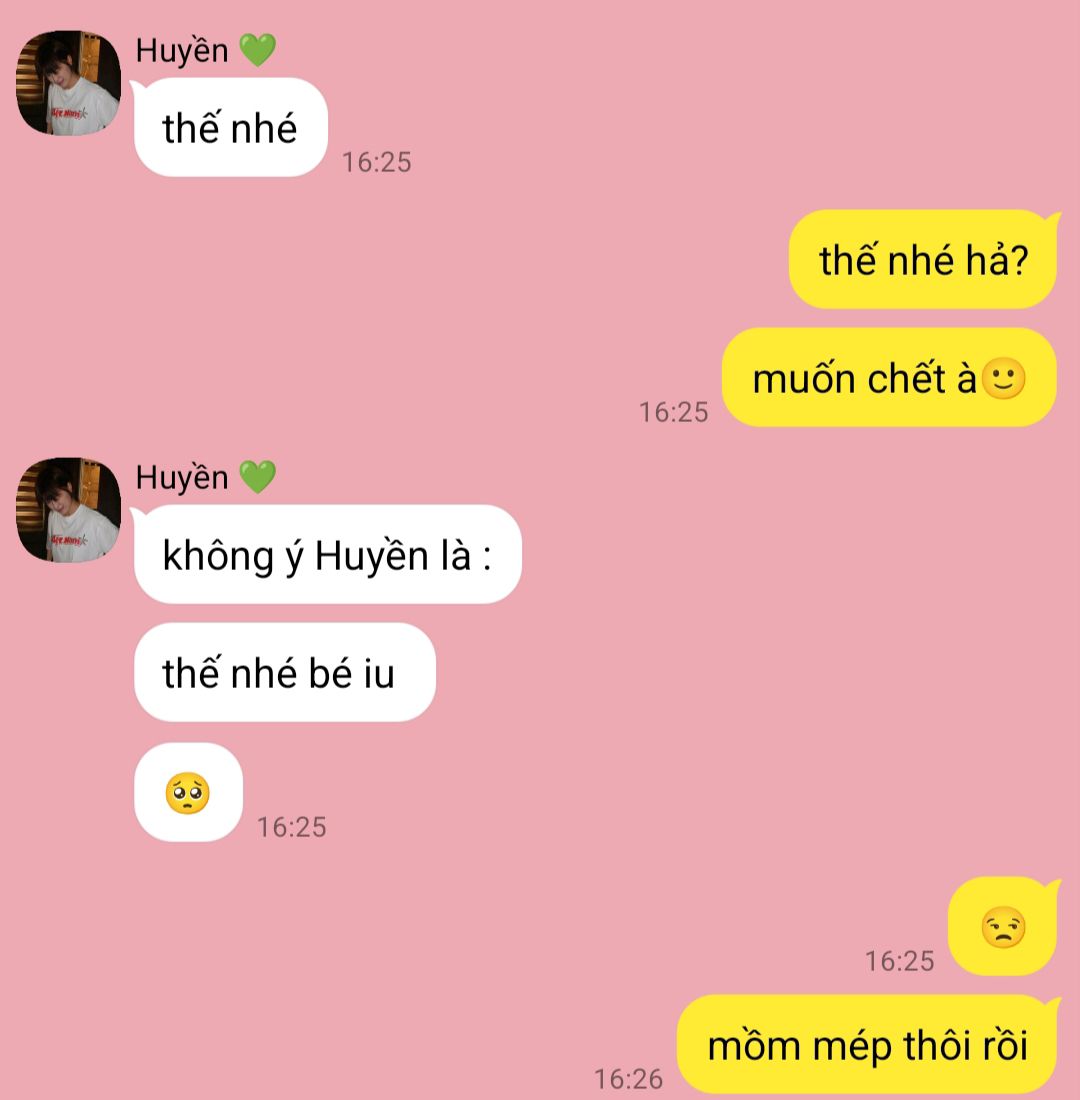The height and width of the screenshot is (1100, 1080).
Task: Open Huyền's avatar beside "không ý Huyền là :"
Action: click(x=69, y=509)
